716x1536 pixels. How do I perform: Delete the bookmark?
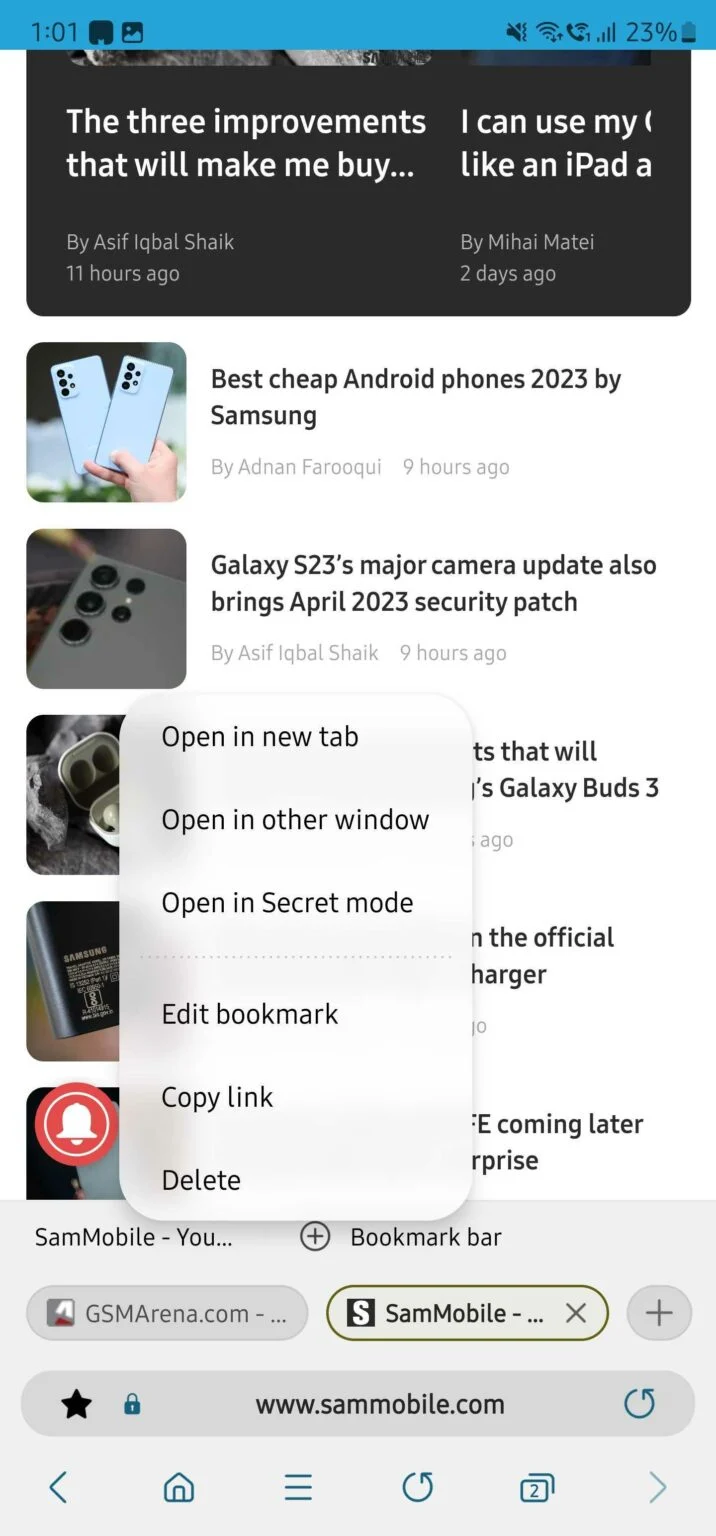(201, 1180)
